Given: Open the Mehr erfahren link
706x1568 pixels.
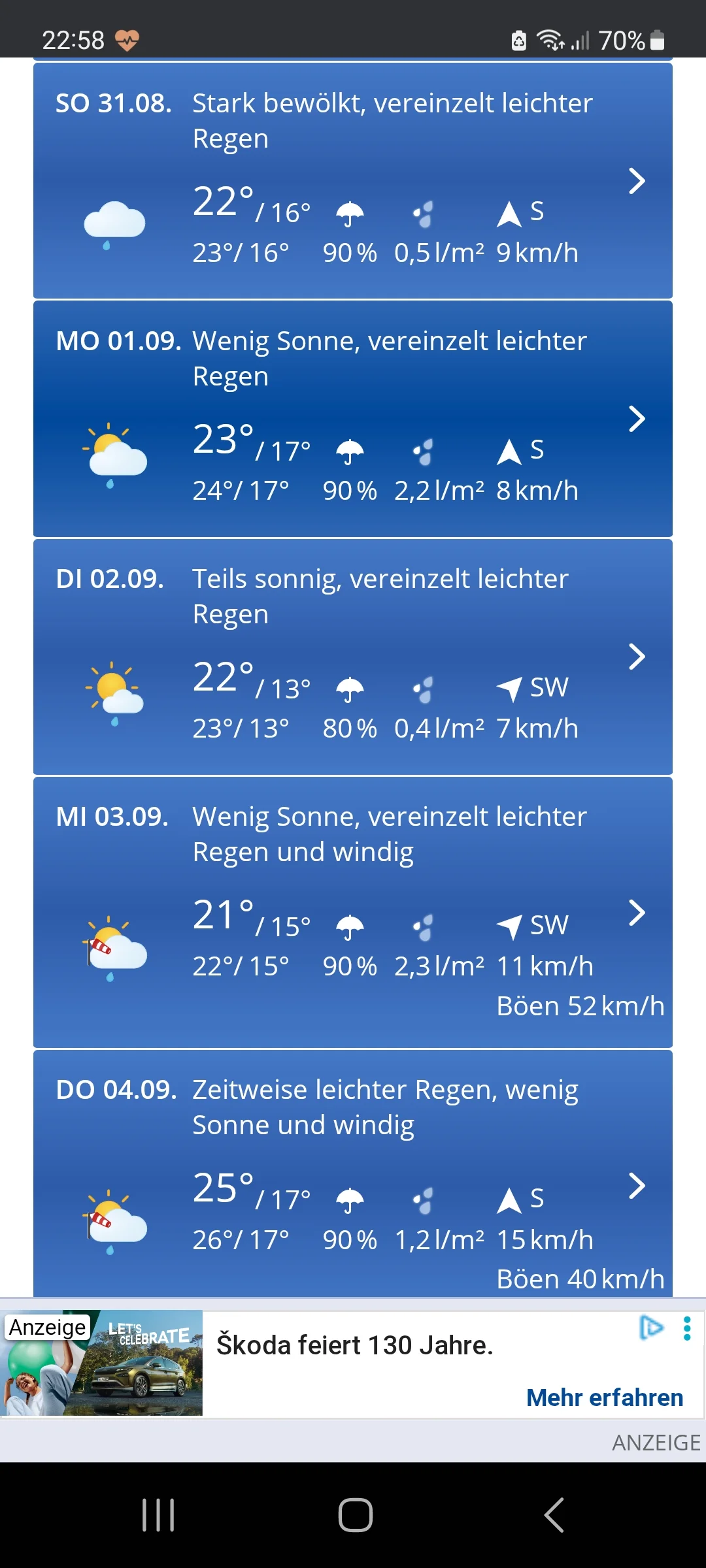Looking at the screenshot, I should point(604,1396).
